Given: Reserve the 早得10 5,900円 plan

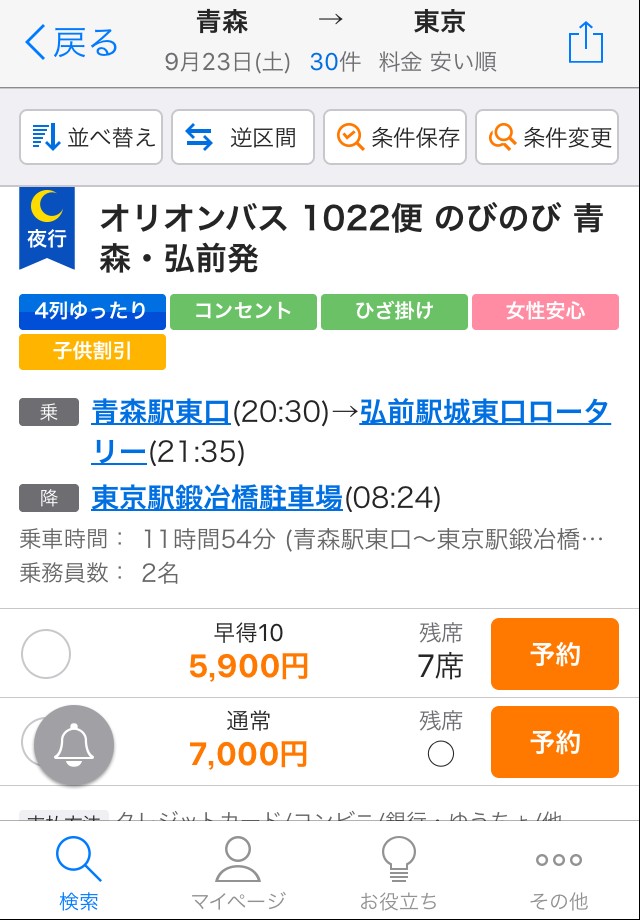Looking at the screenshot, I should pos(554,654).
